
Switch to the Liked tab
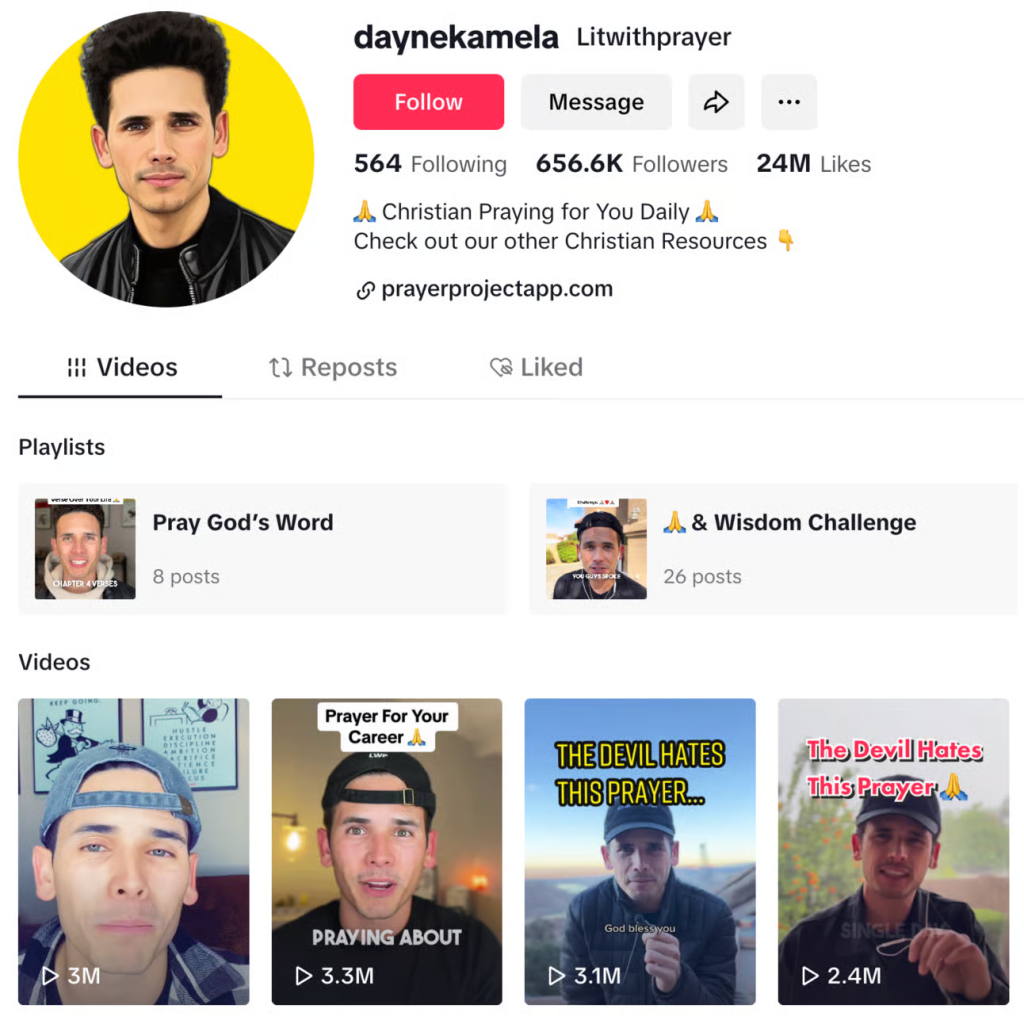click(x=536, y=367)
